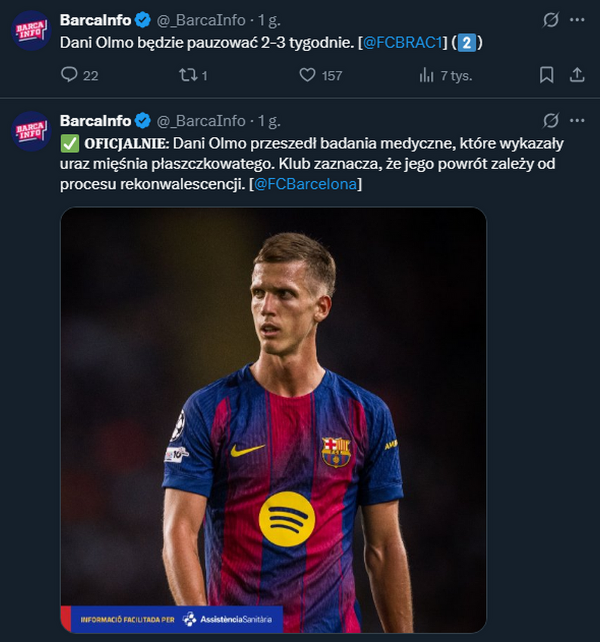Open overflow menu on first tweet
This screenshot has width=600, height=642.
click(577, 20)
